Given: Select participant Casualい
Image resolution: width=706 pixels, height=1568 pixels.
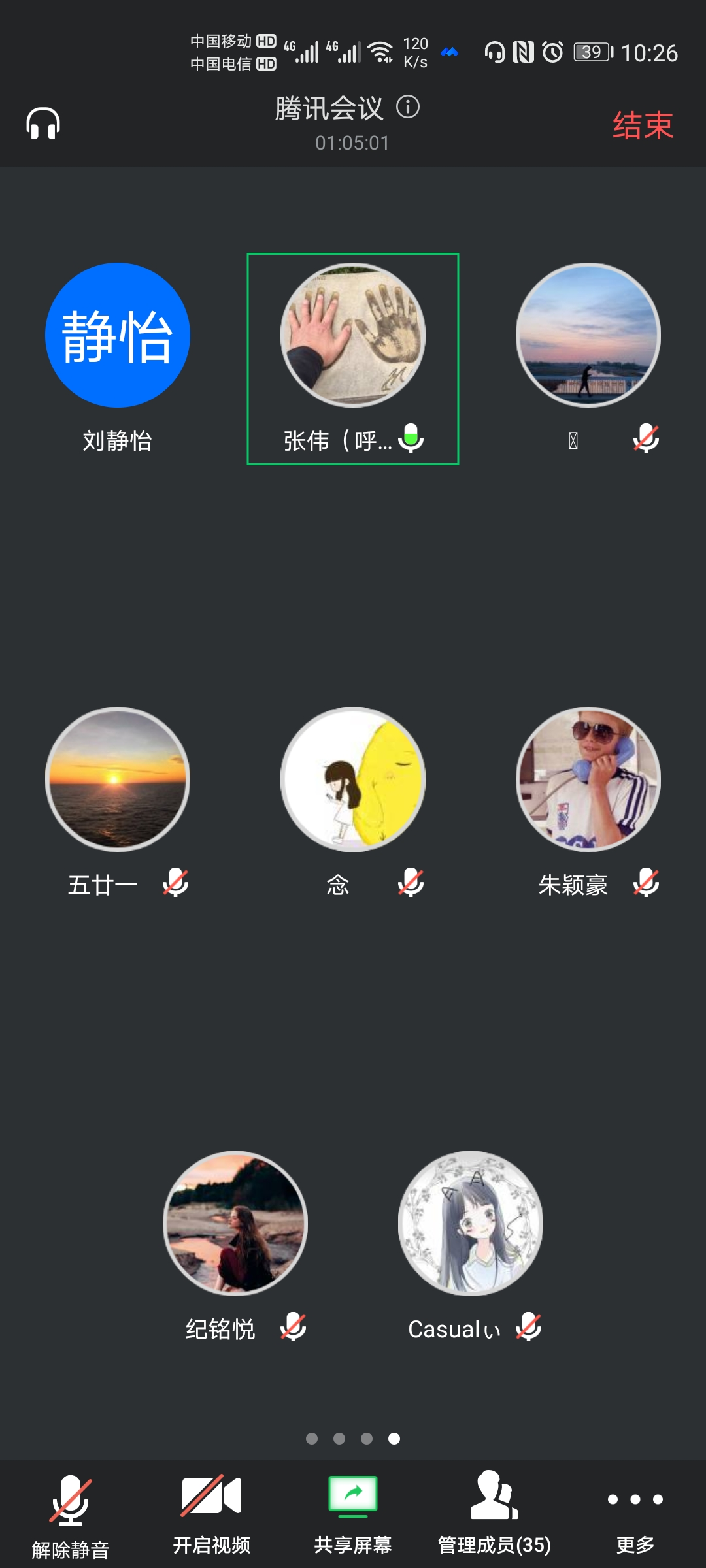Looking at the screenshot, I should [x=471, y=1224].
